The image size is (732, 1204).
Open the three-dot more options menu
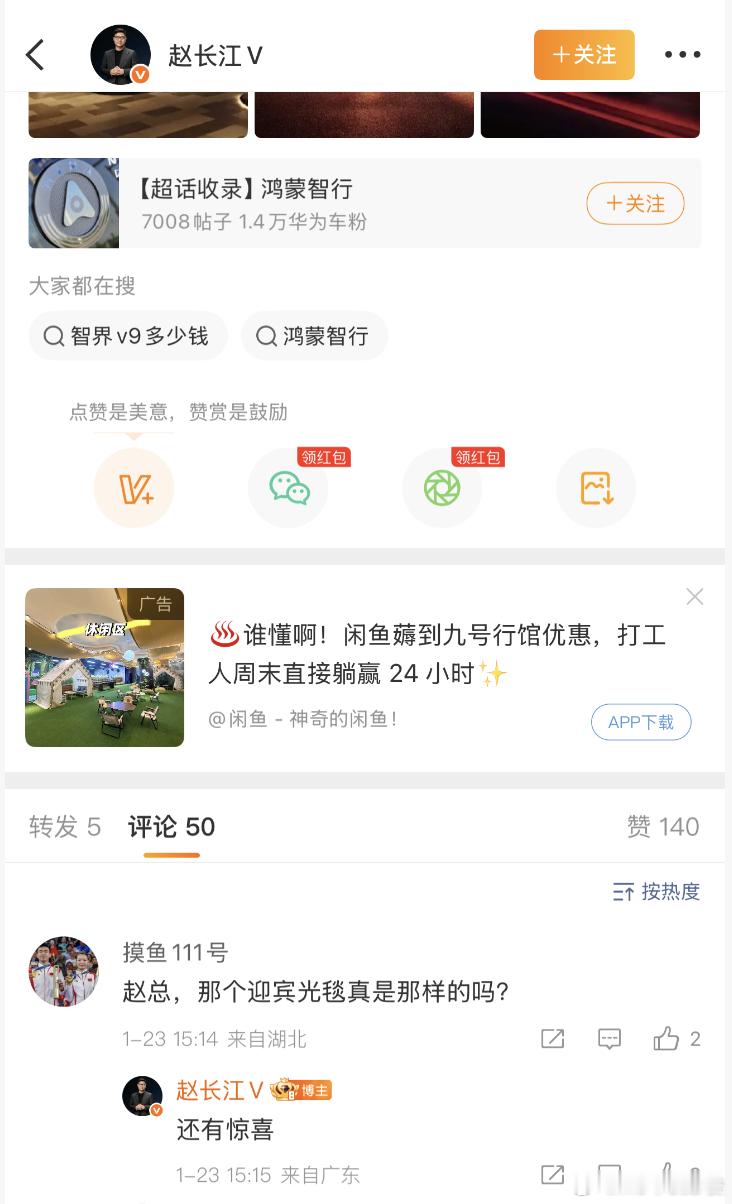[683, 55]
